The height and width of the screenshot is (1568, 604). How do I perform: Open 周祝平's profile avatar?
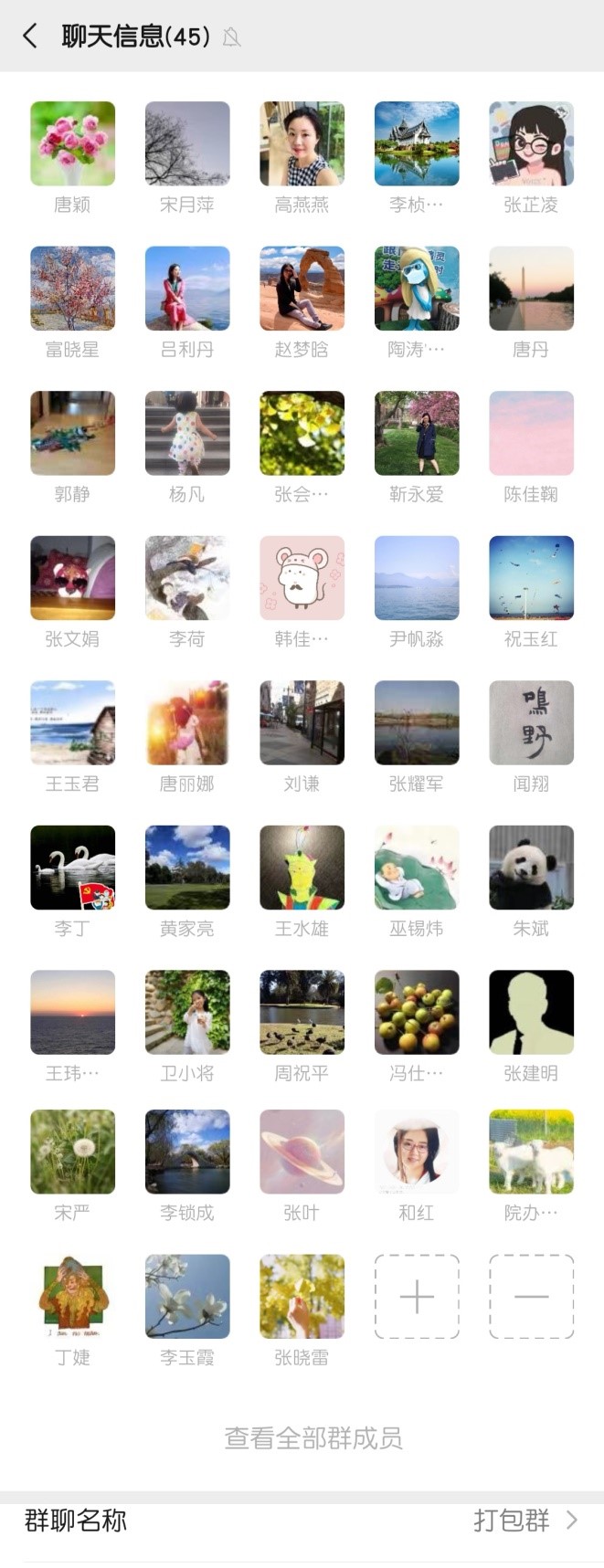click(x=302, y=1012)
